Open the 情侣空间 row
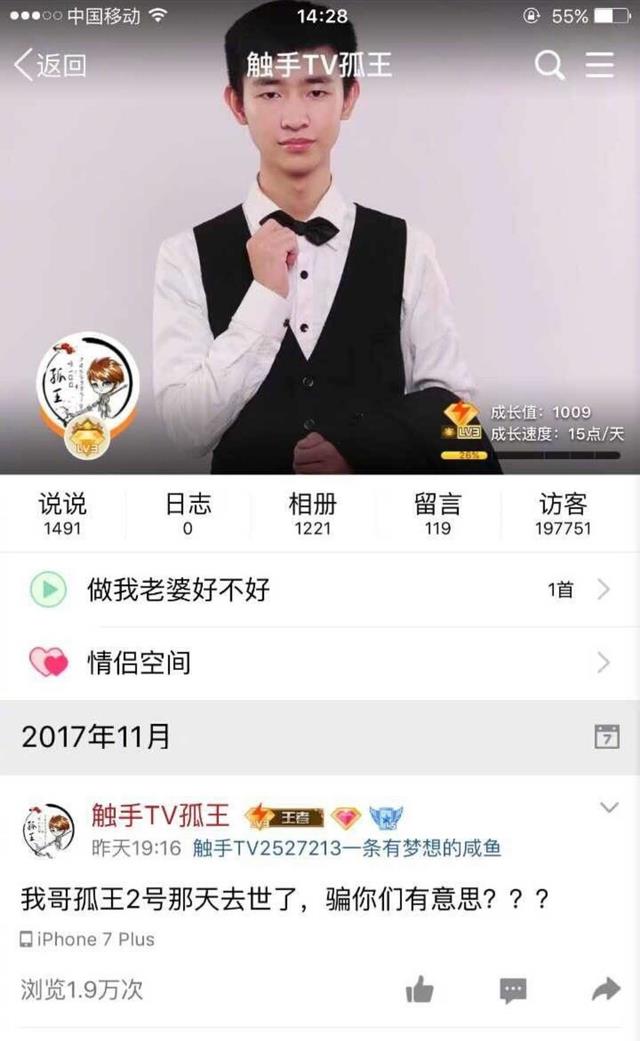The width and height of the screenshot is (640, 1041). click(x=320, y=662)
